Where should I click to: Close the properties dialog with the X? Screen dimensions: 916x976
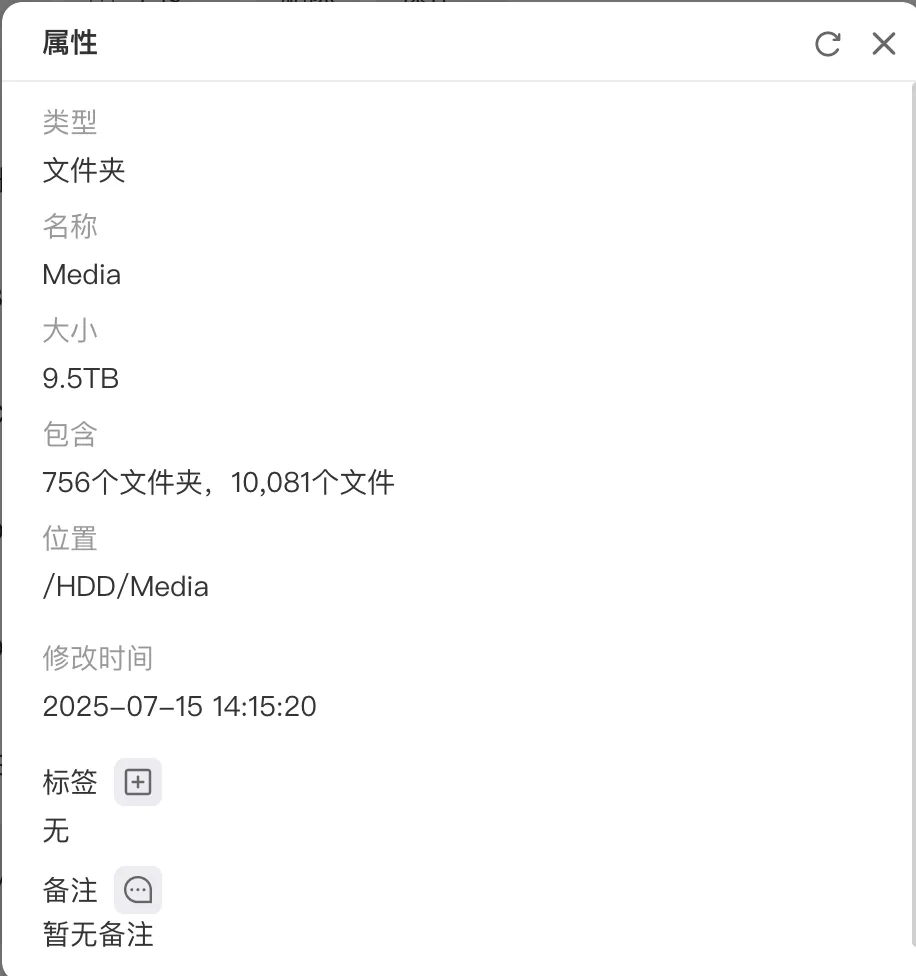[x=884, y=44]
